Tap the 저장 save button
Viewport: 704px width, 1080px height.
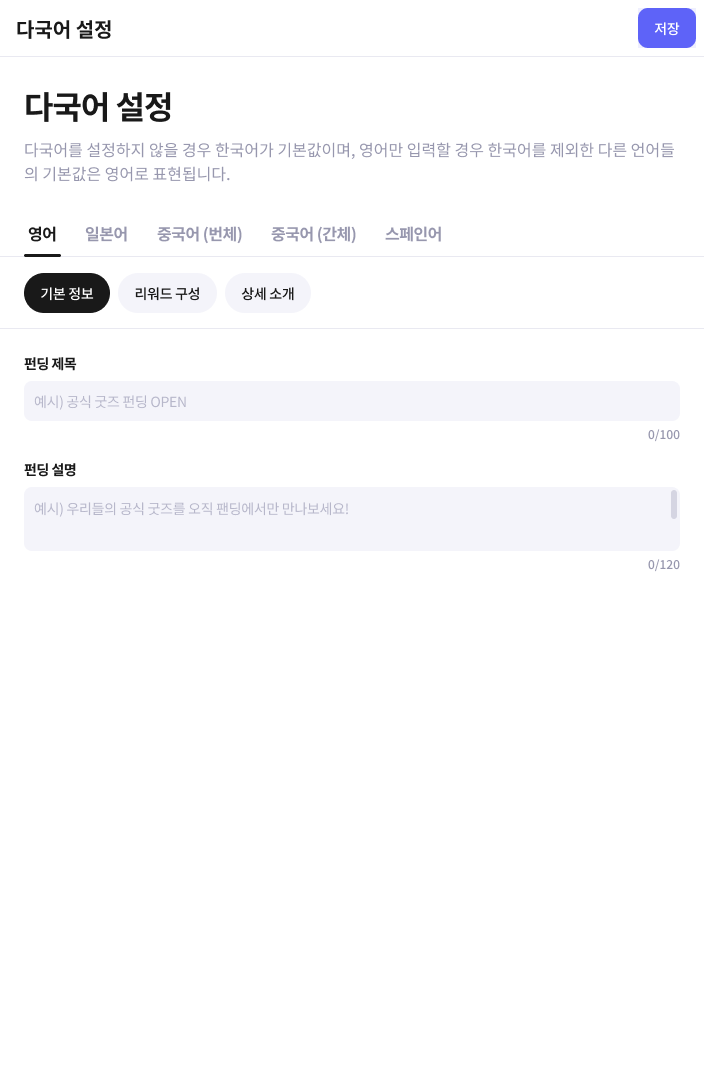(x=666, y=28)
